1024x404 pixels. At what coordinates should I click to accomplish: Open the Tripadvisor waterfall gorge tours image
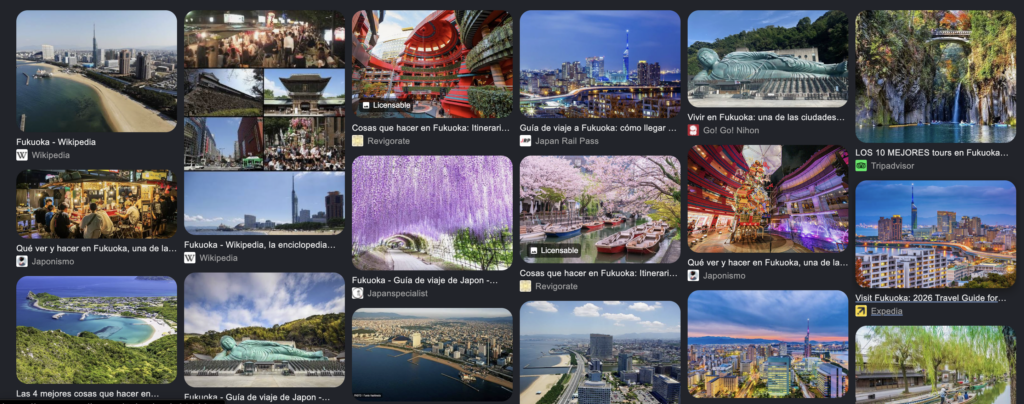935,76
